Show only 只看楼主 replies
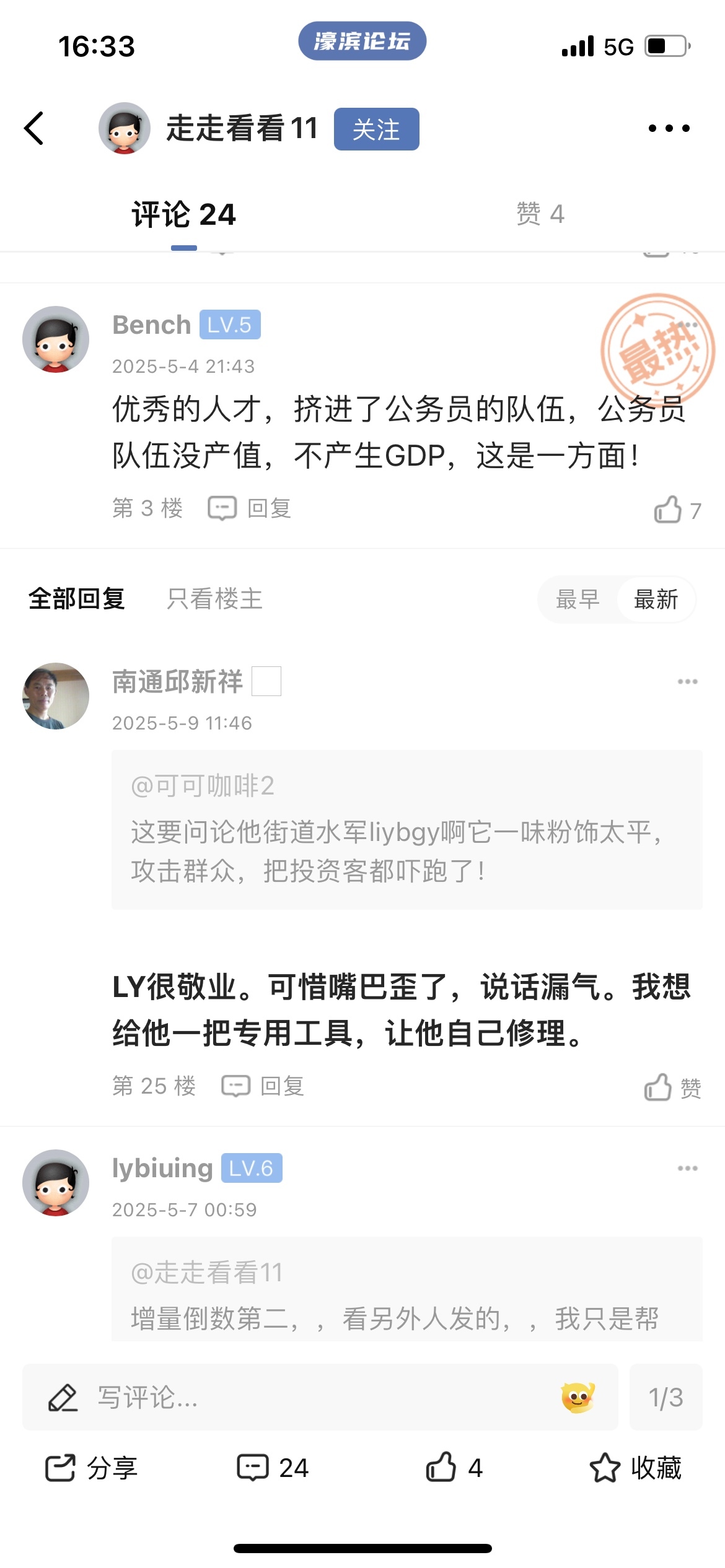 [214, 599]
